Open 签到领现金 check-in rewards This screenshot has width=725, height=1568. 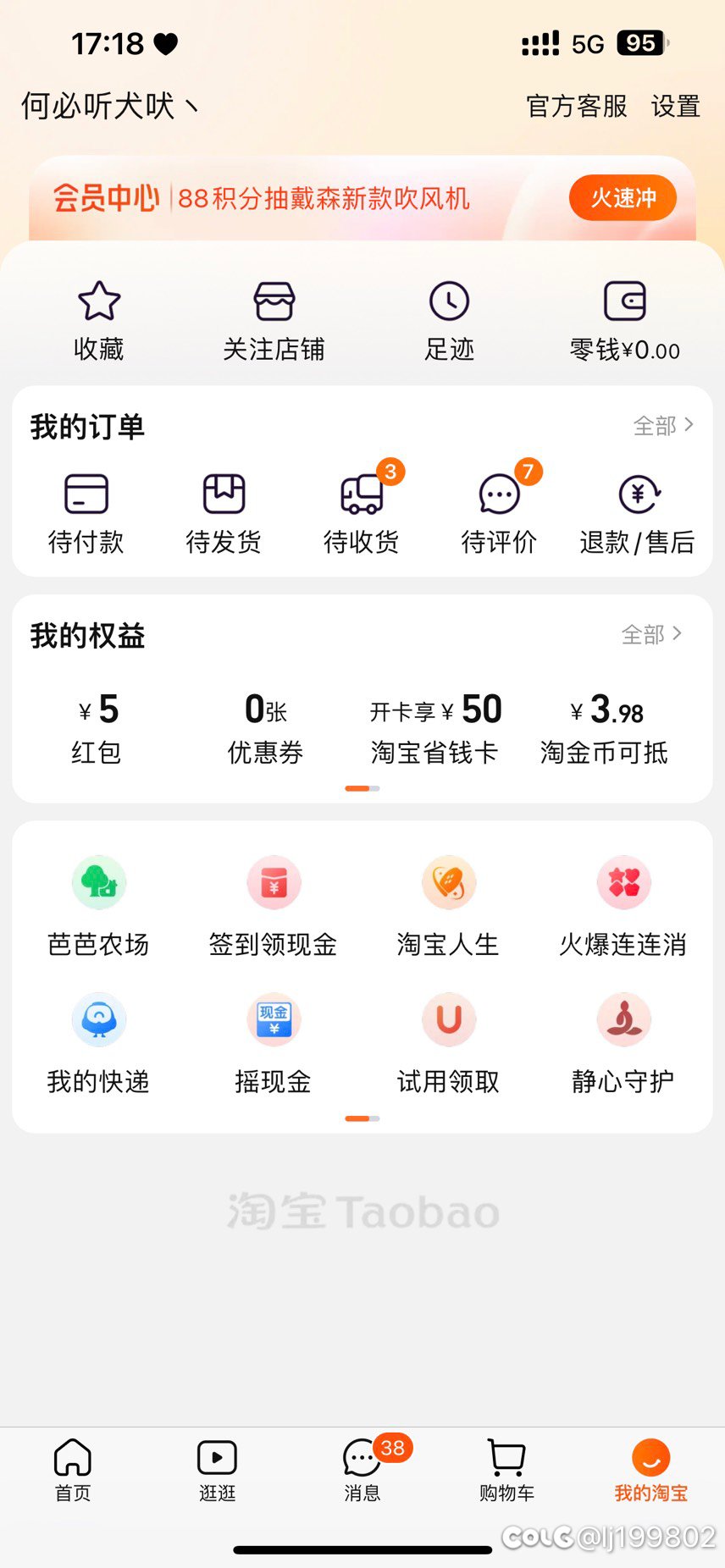coord(273,906)
